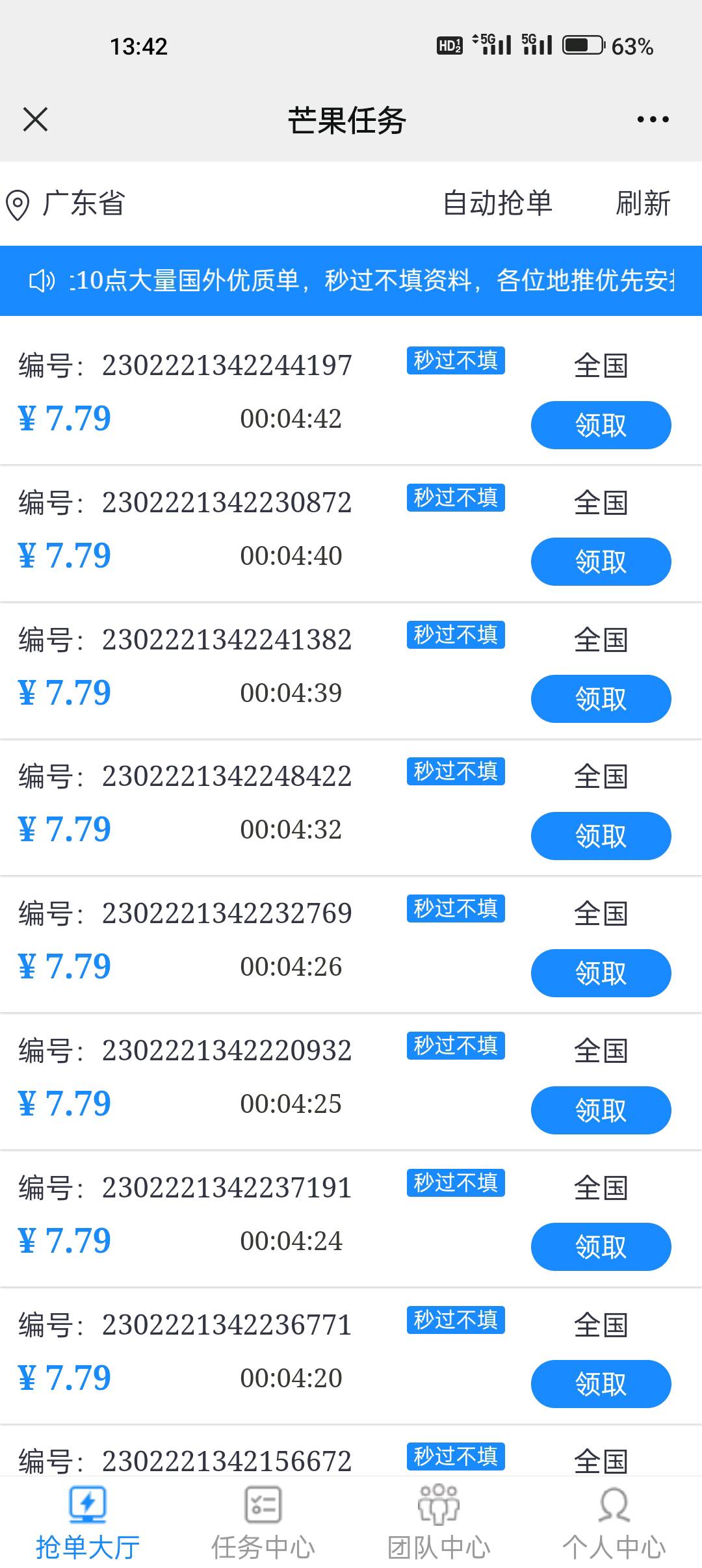Enable 自动抢单 auto grabbing

tap(497, 203)
